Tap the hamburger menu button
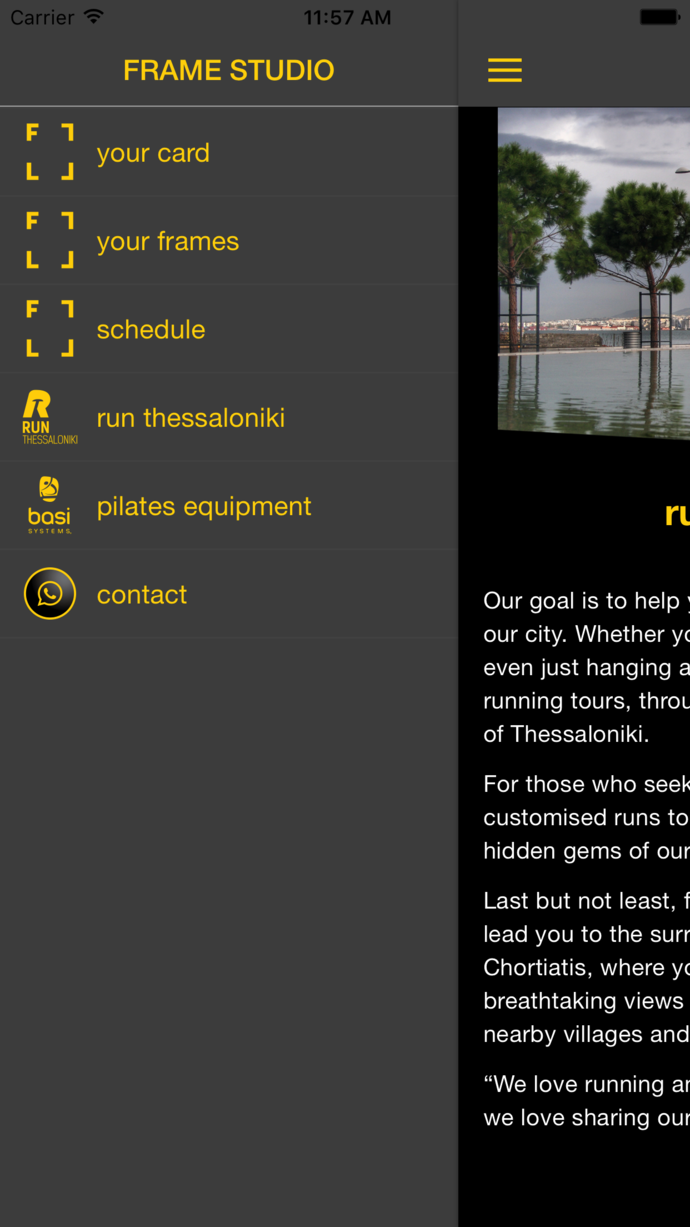 point(505,70)
